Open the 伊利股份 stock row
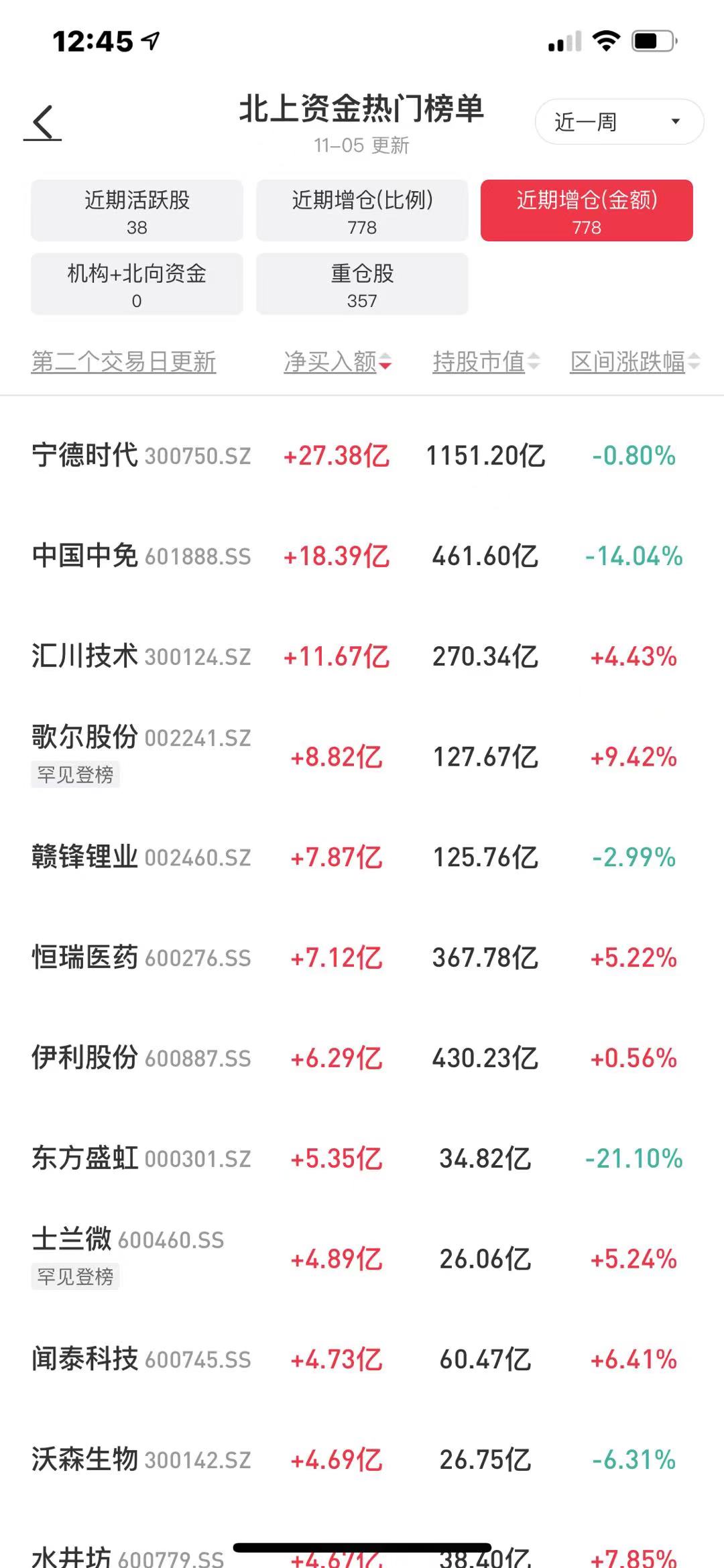 point(362,1059)
